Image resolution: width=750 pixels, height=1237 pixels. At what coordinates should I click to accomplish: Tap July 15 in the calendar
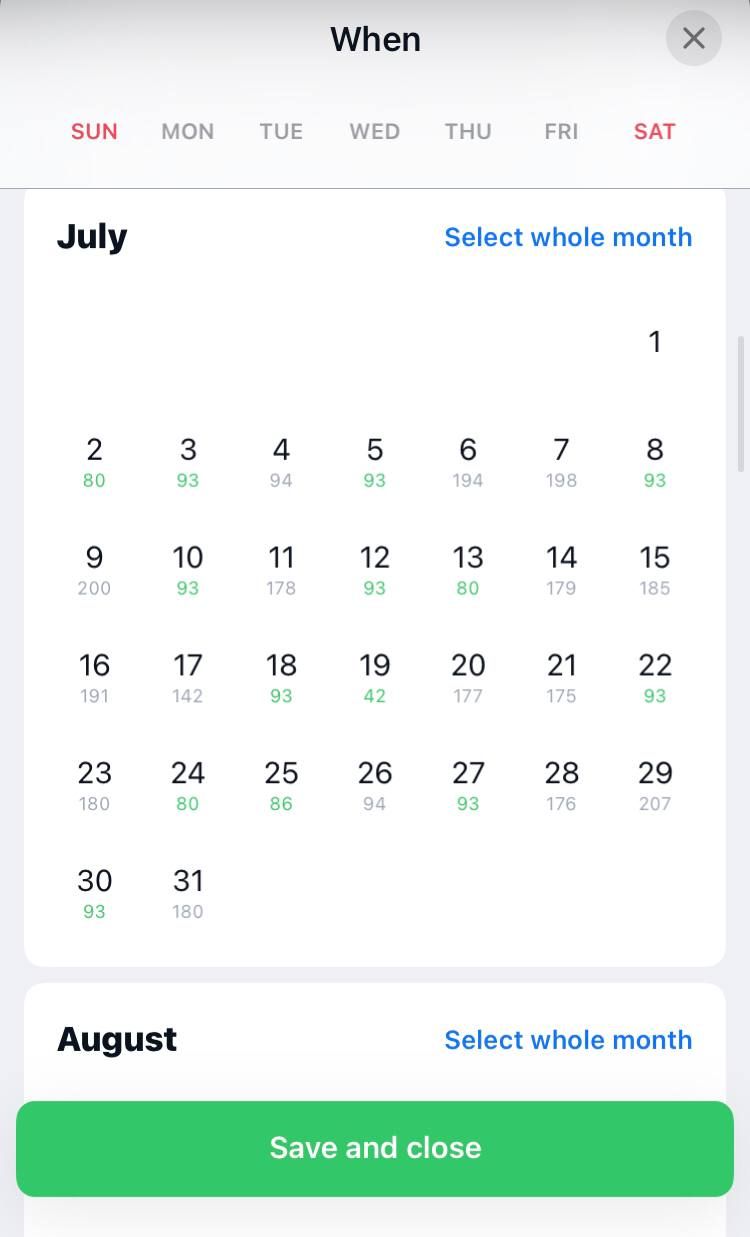[x=655, y=569]
